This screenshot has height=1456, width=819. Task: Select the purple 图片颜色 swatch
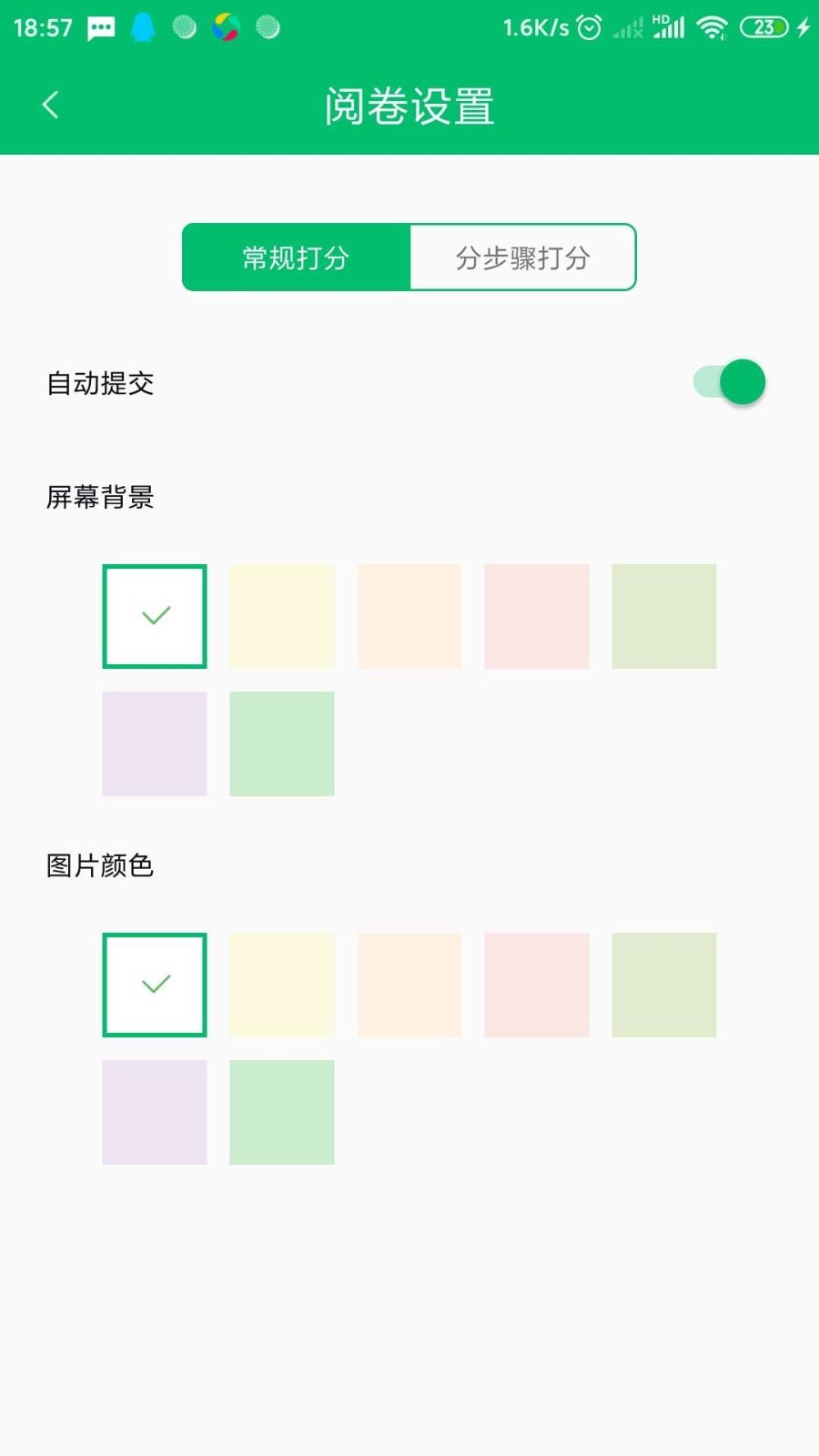click(x=154, y=1112)
